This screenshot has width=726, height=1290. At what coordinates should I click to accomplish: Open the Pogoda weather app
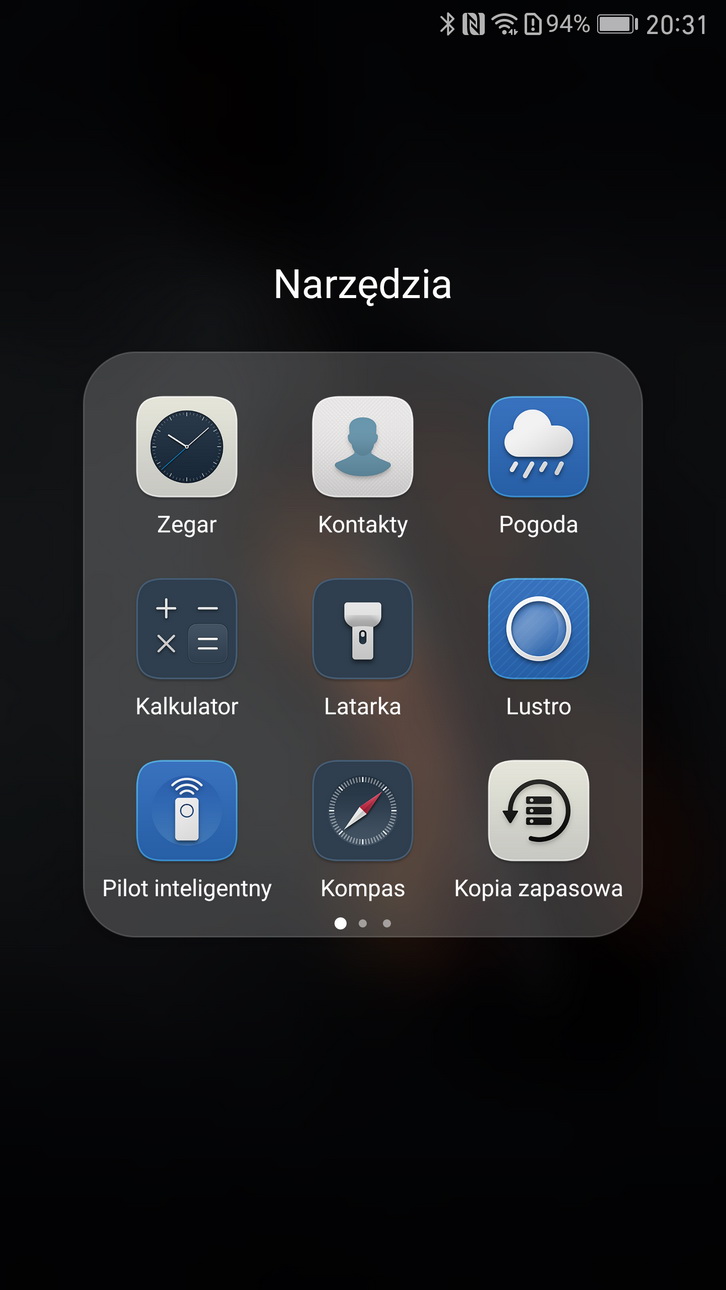pos(538,447)
